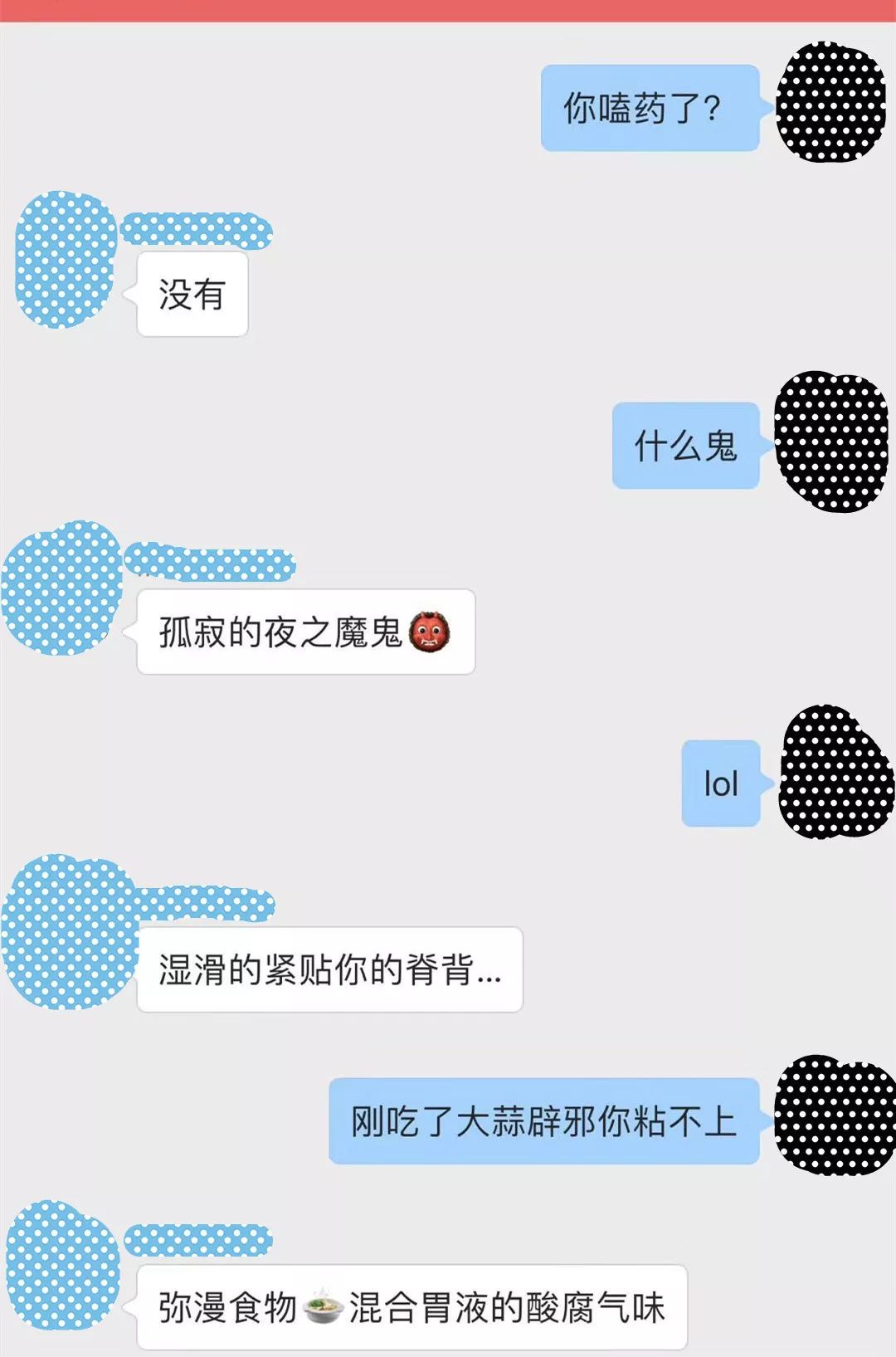This screenshot has width=896, height=1357.
Task: Select the message bubble "你嗑药了?"
Action: [651, 106]
